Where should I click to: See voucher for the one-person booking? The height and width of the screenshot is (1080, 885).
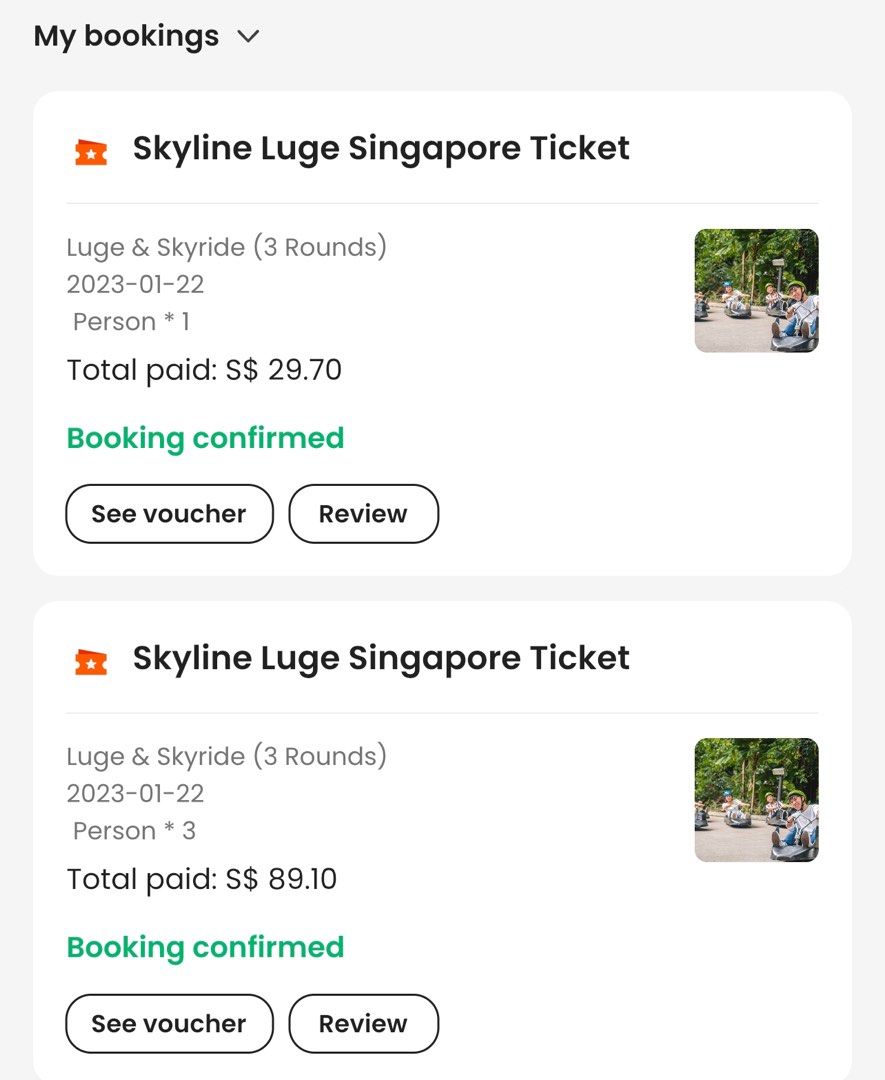tap(169, 513)
